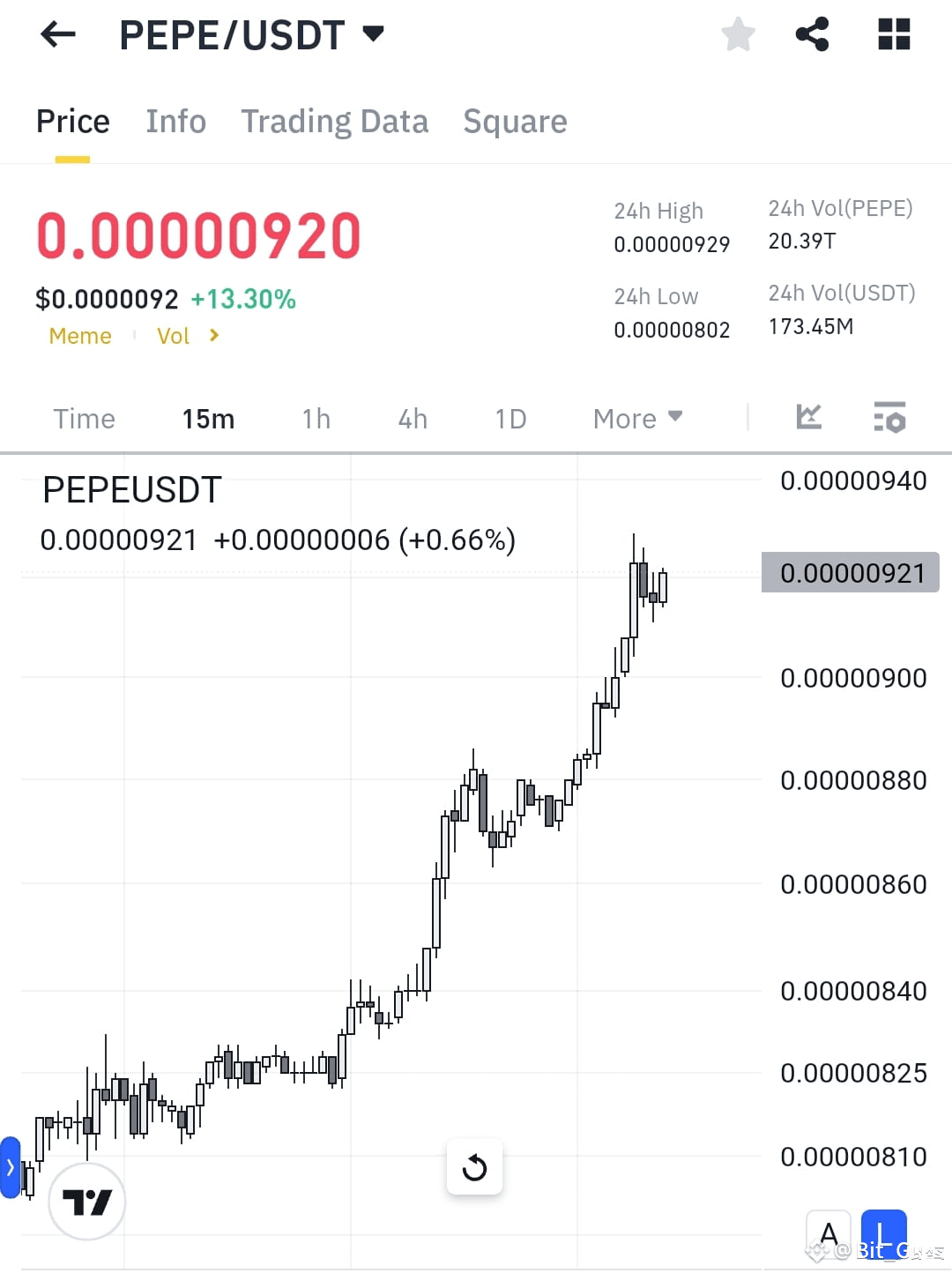Open the chart style selector icon
Screen dimensions: 952x1273
click(x=808, y=418)
